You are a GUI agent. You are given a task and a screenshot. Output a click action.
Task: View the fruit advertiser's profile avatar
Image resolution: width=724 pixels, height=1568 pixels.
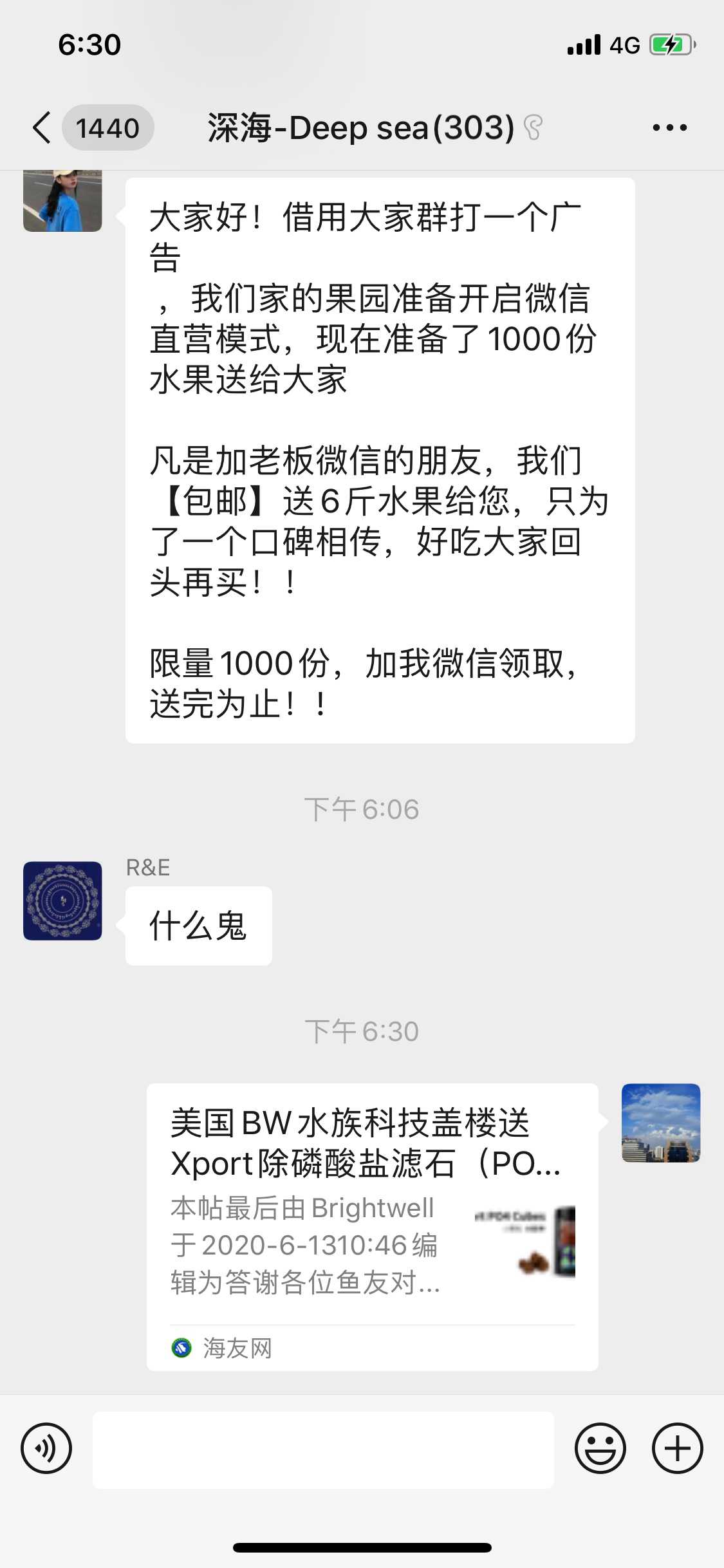tap(62, 201)
